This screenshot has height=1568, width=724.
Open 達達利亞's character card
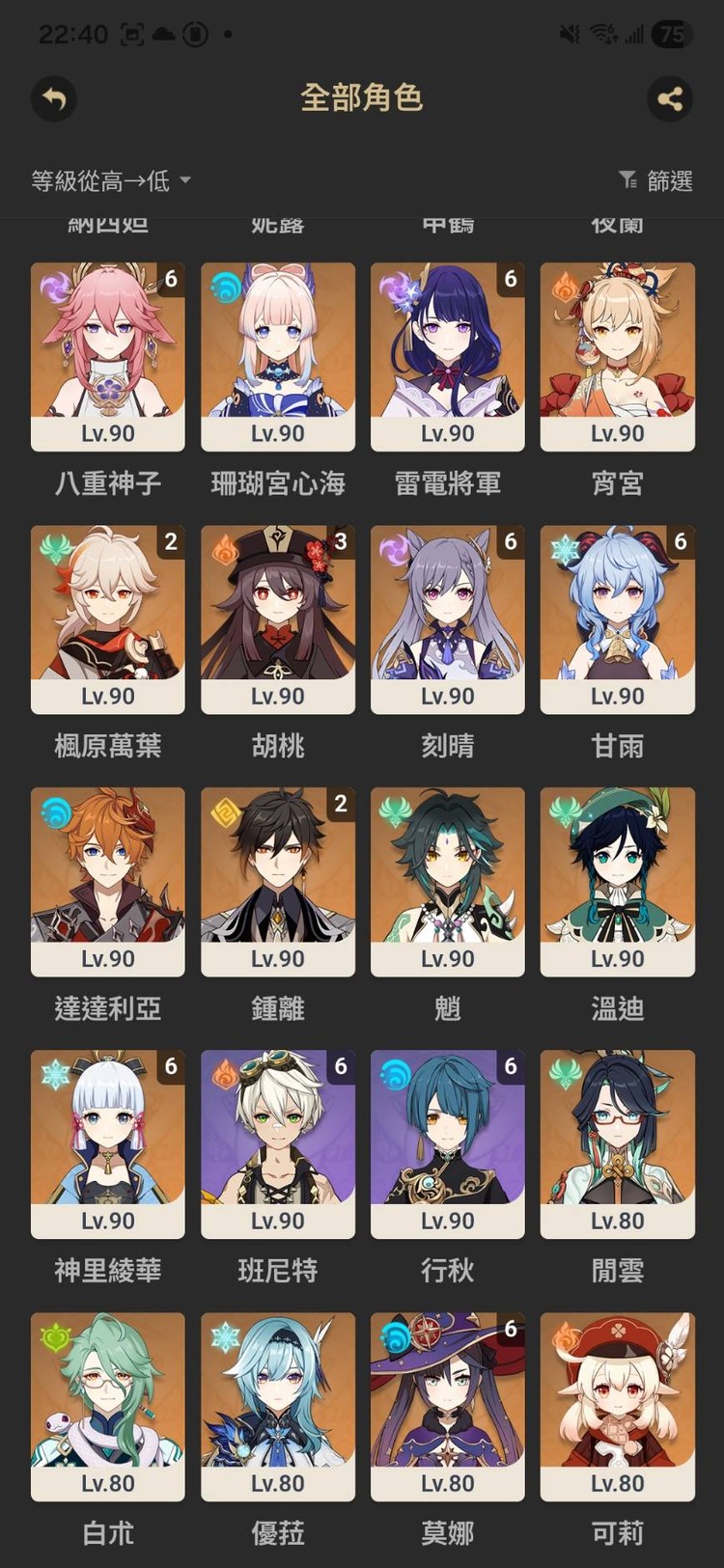pyautogui.click(x=107, y=880)
